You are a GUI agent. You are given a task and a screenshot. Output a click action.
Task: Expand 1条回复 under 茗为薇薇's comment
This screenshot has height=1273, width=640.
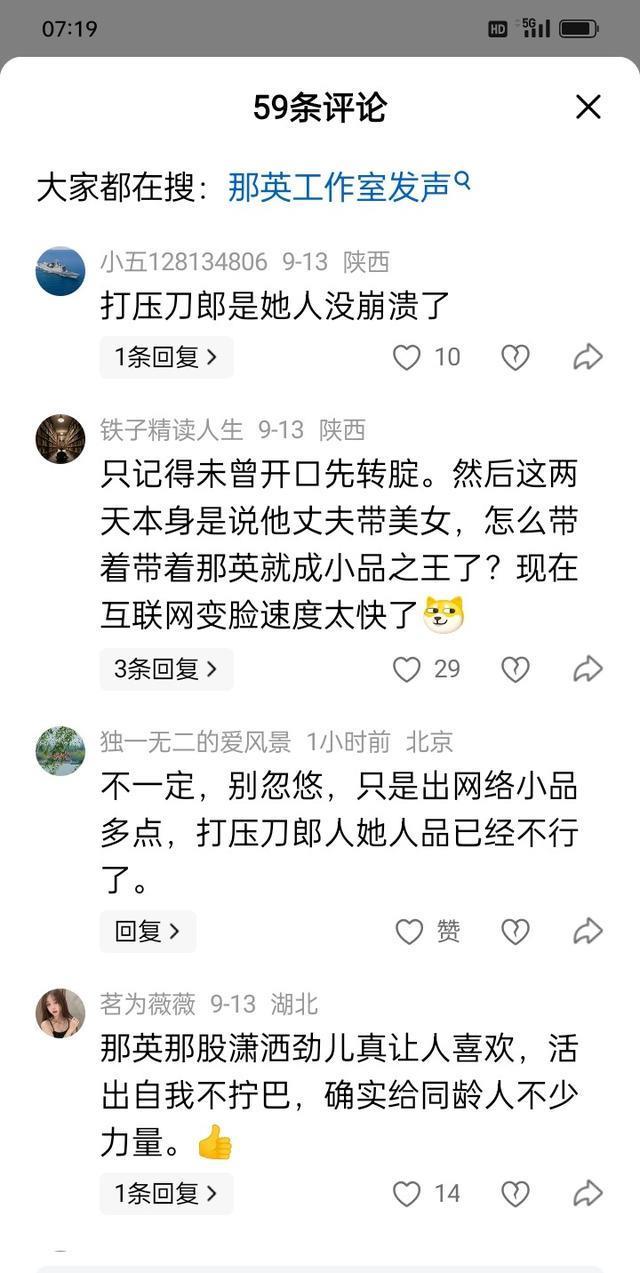(x=166, y=1193)
